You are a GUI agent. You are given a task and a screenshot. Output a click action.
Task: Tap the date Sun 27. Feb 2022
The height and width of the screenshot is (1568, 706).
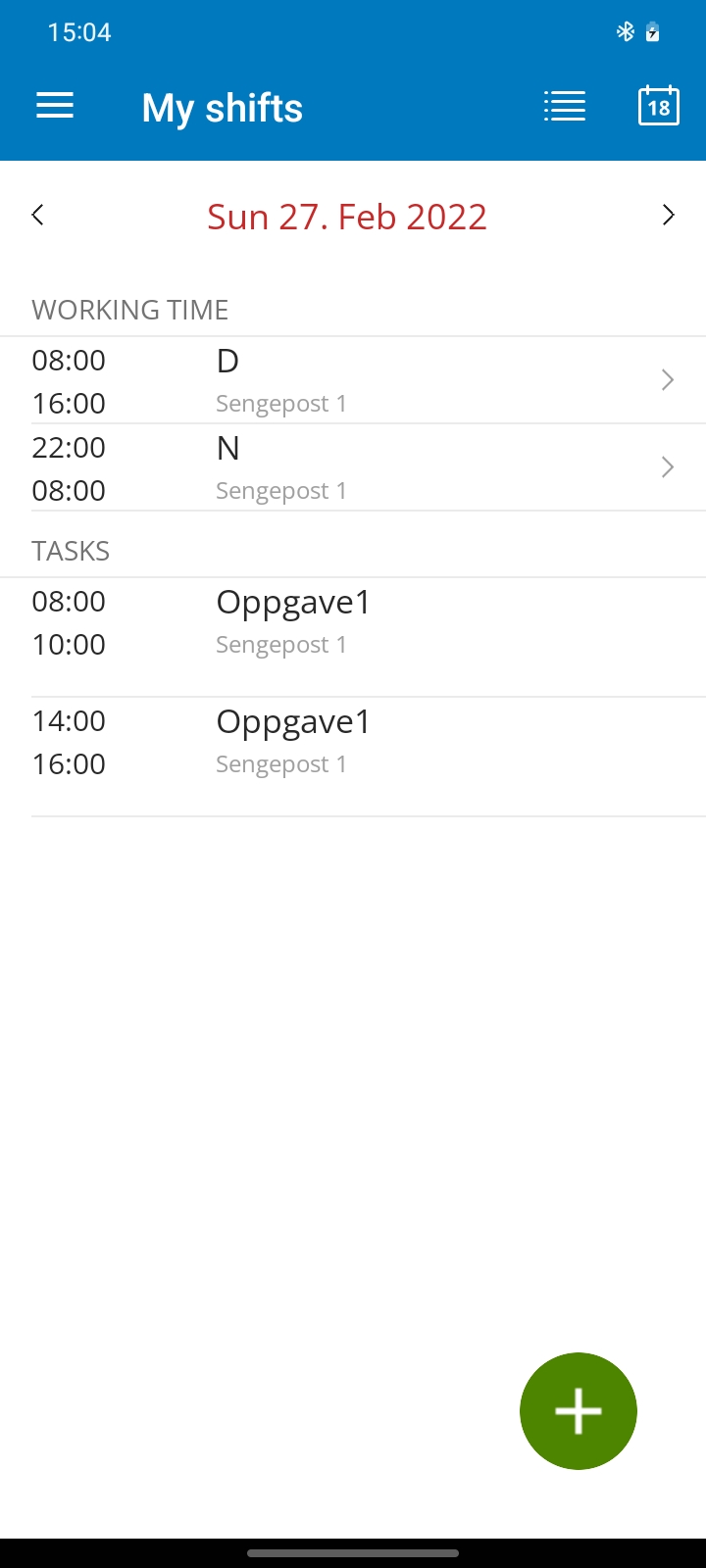point(347,217)
